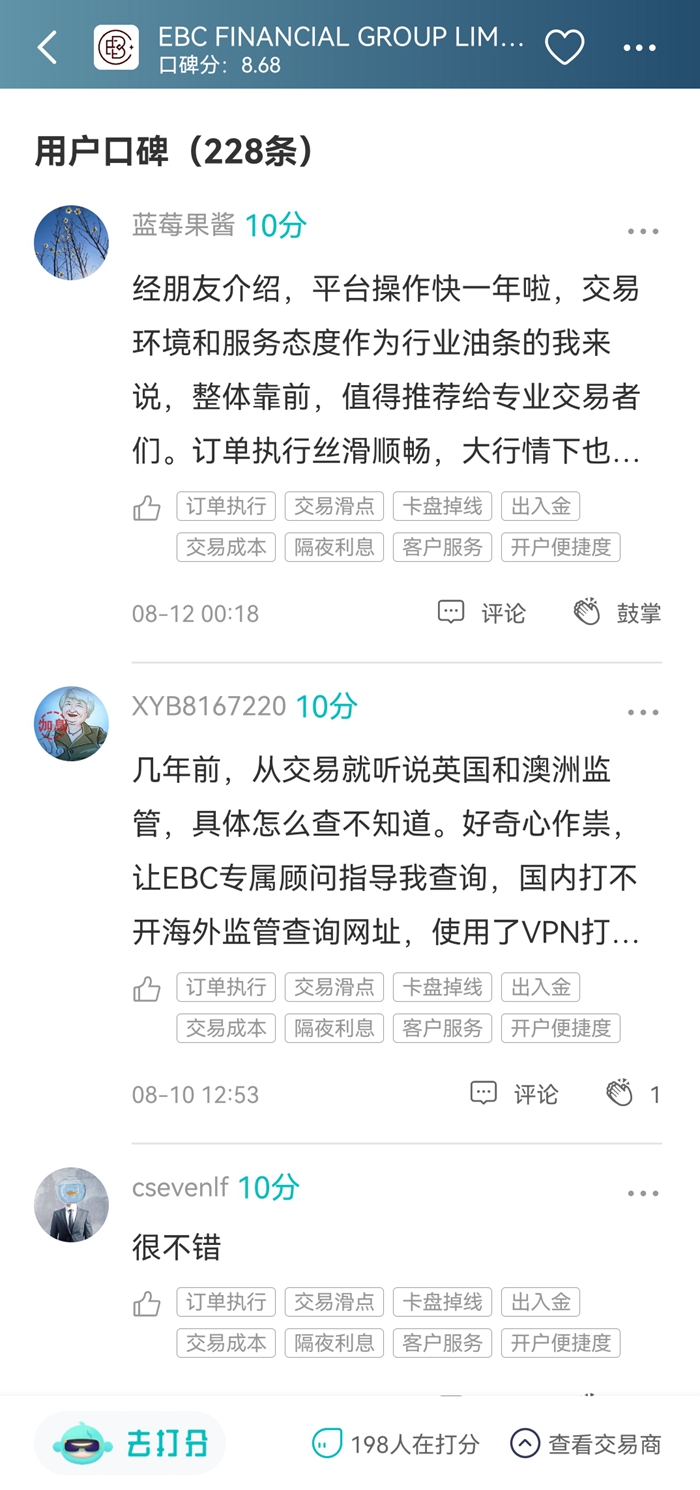Applaud XYB8167220's review showing 1 clap
This screenshot has width=700, height=1490.
(x=633, y=1094)
